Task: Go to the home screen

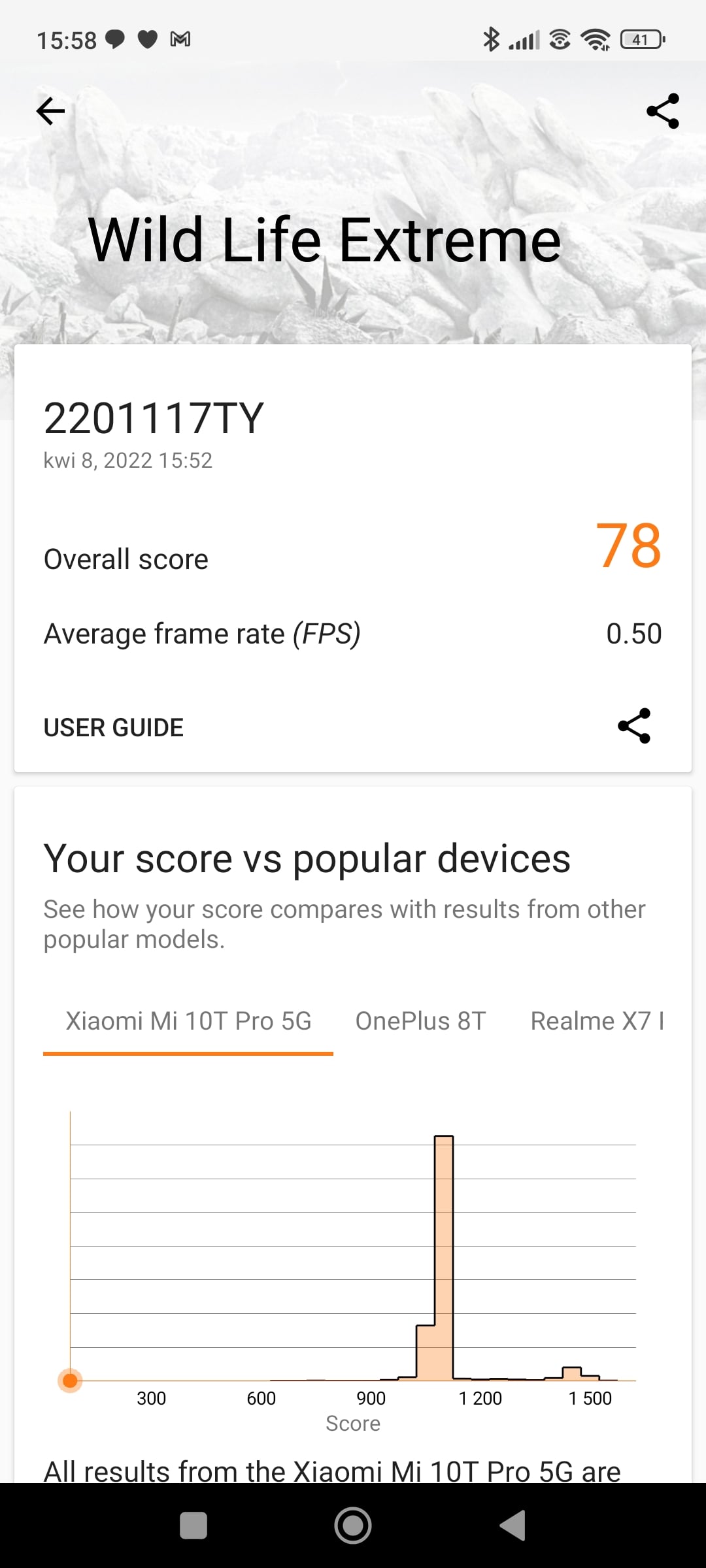Action: pyautogui.click(x=353, y=1526)
